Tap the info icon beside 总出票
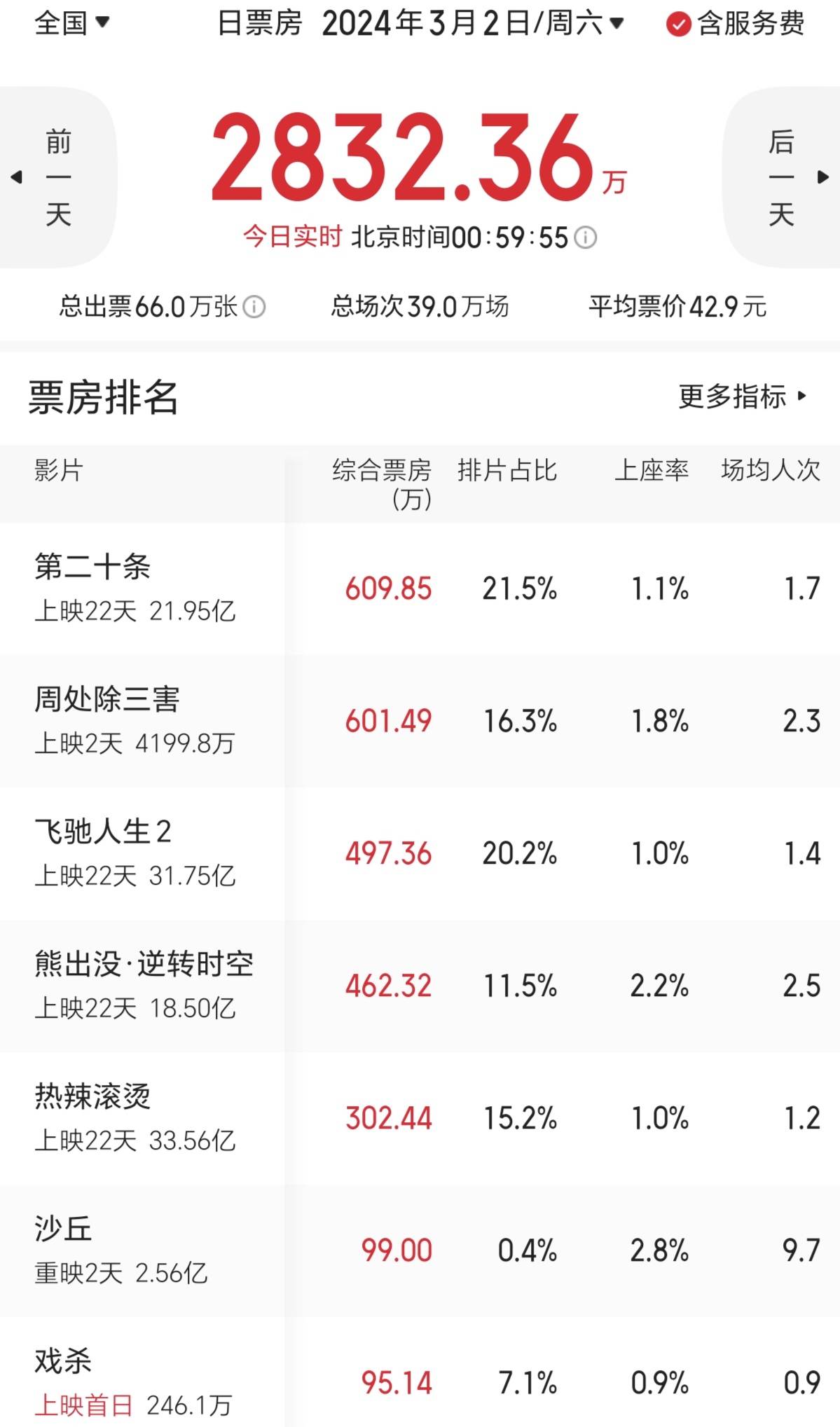This screenshot has width=840, height=1427. (254, 307)
